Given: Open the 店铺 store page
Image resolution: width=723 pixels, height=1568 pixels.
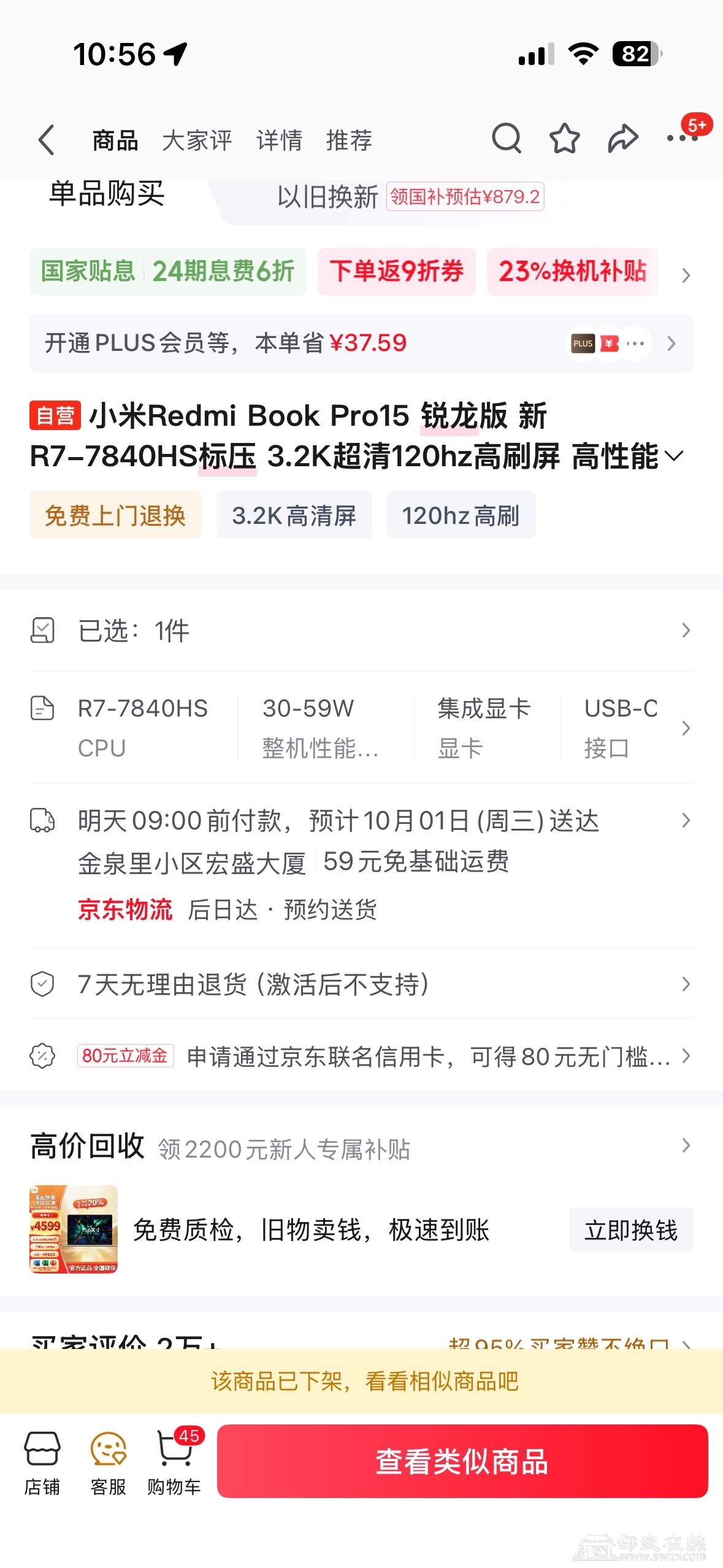Looking at the screenshot, I should tap(42, 1462).
